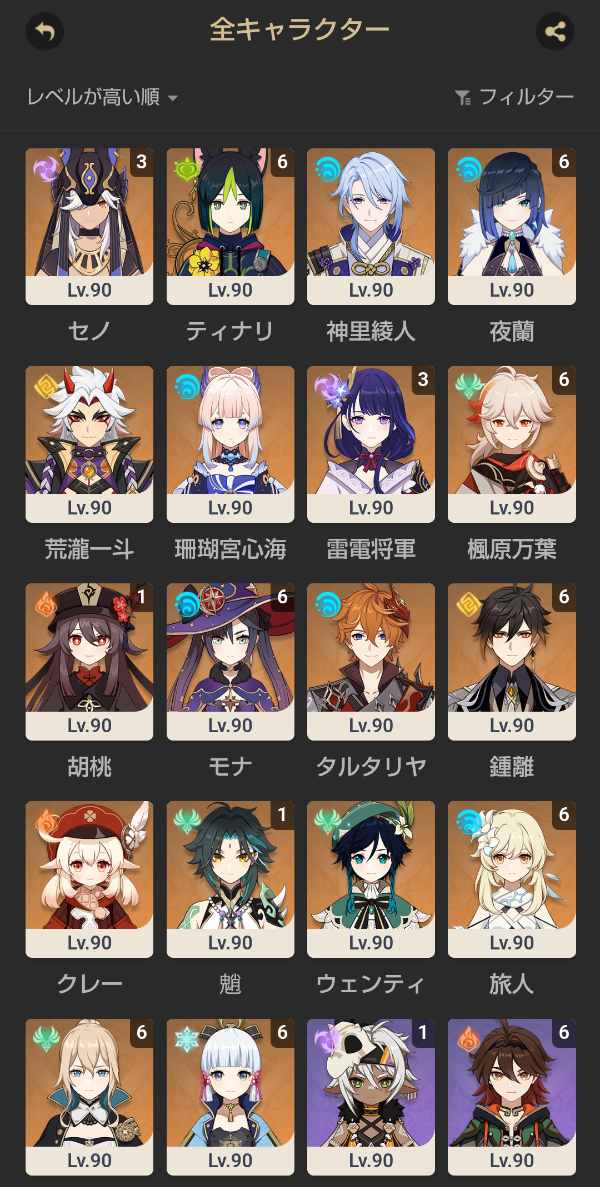Open 夜蘭 character card

pos(512,226)
